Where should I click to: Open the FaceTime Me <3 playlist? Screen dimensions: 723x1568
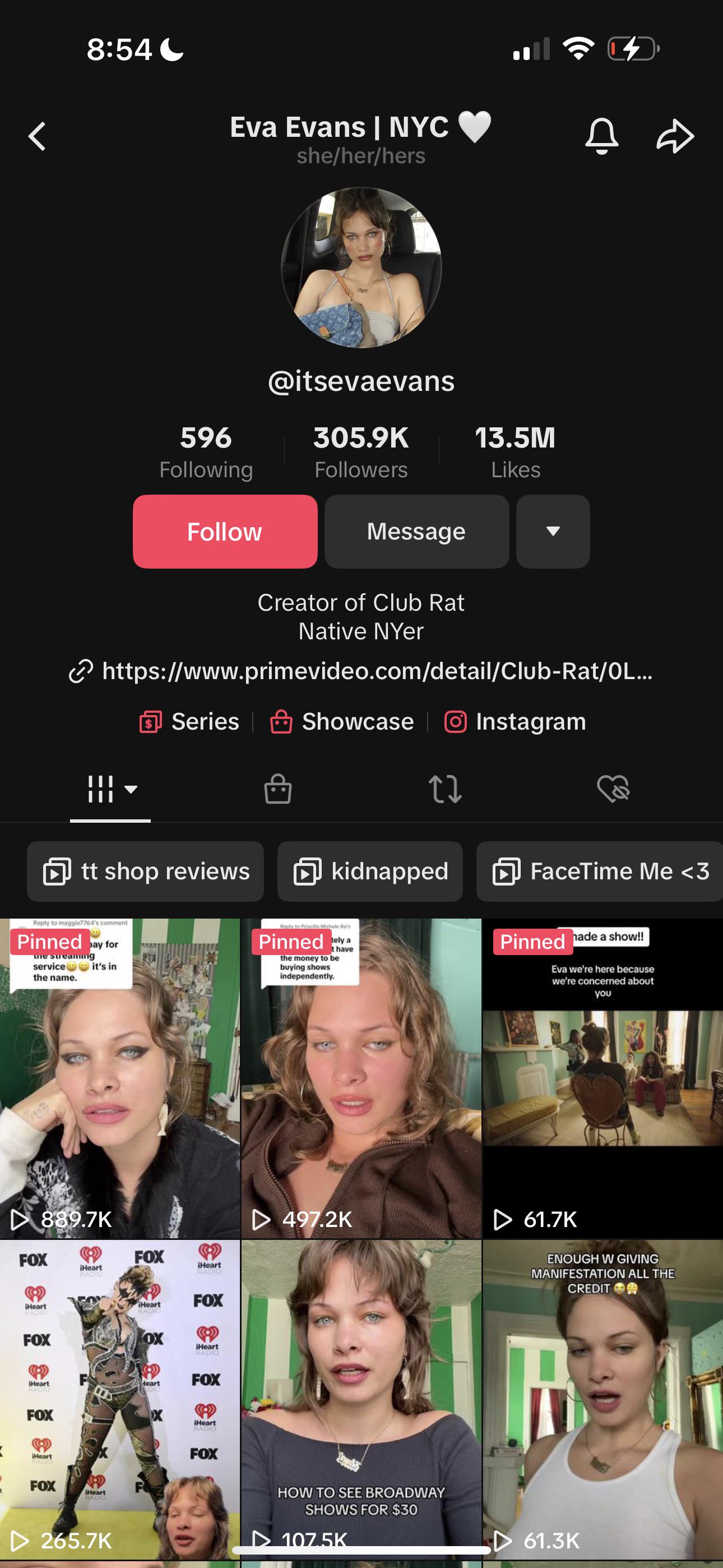click(600, 871)
